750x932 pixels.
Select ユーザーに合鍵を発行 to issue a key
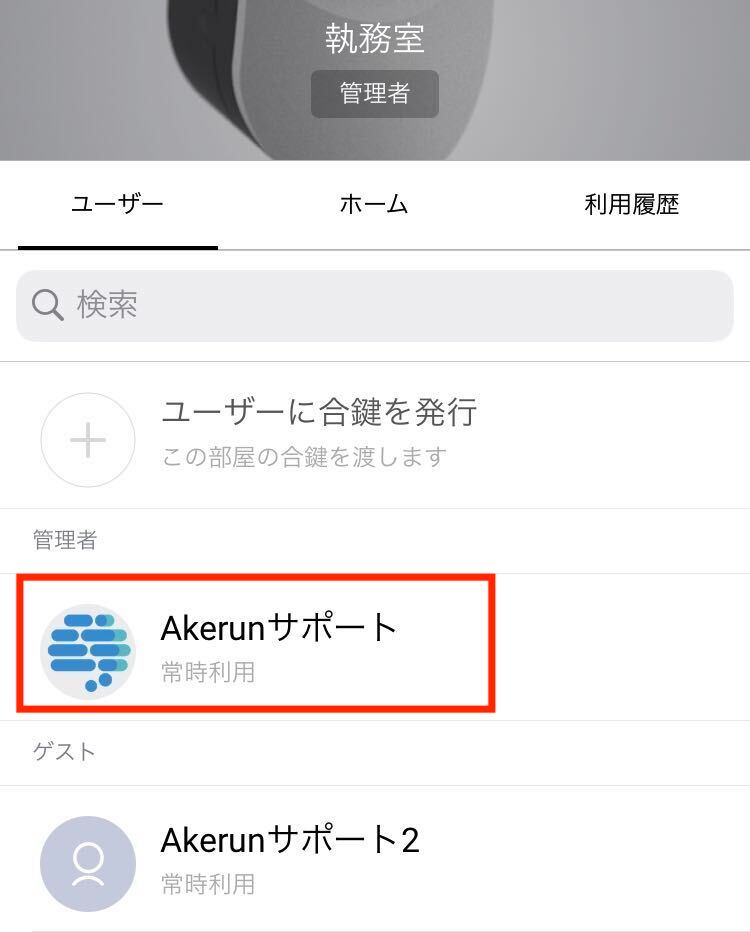coord(318,433)
